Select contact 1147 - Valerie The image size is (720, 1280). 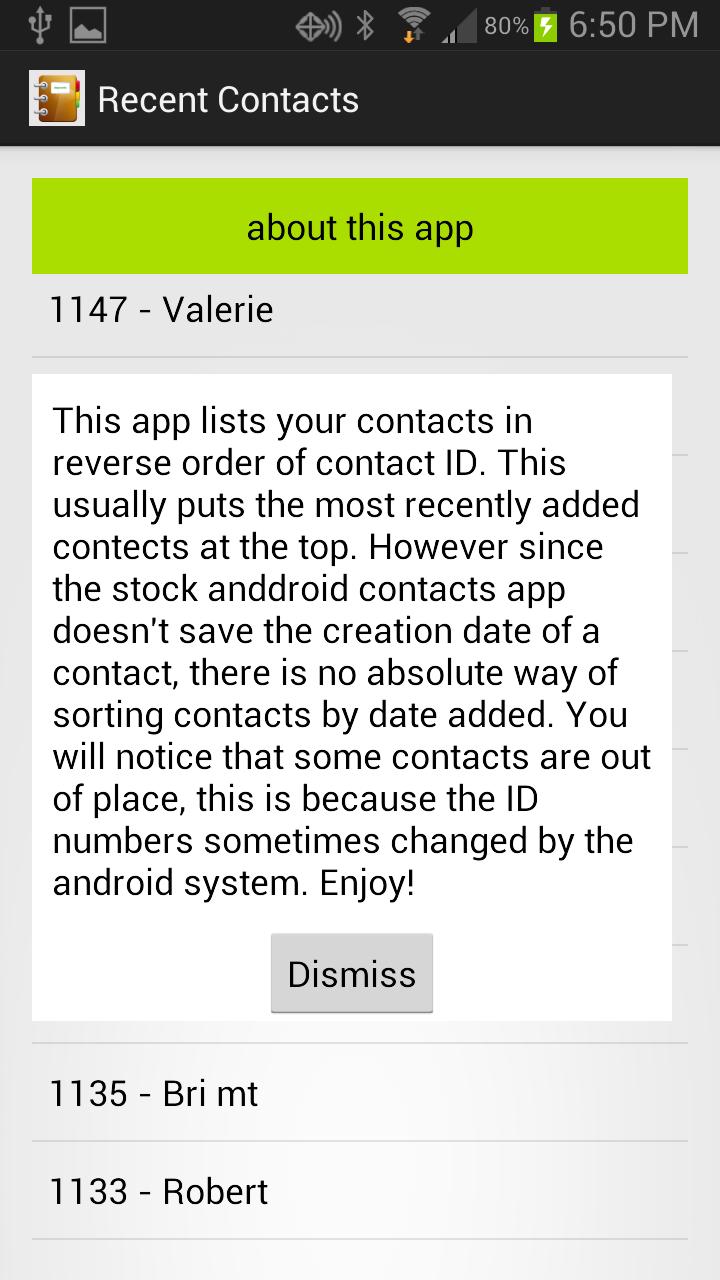point(161,309)
